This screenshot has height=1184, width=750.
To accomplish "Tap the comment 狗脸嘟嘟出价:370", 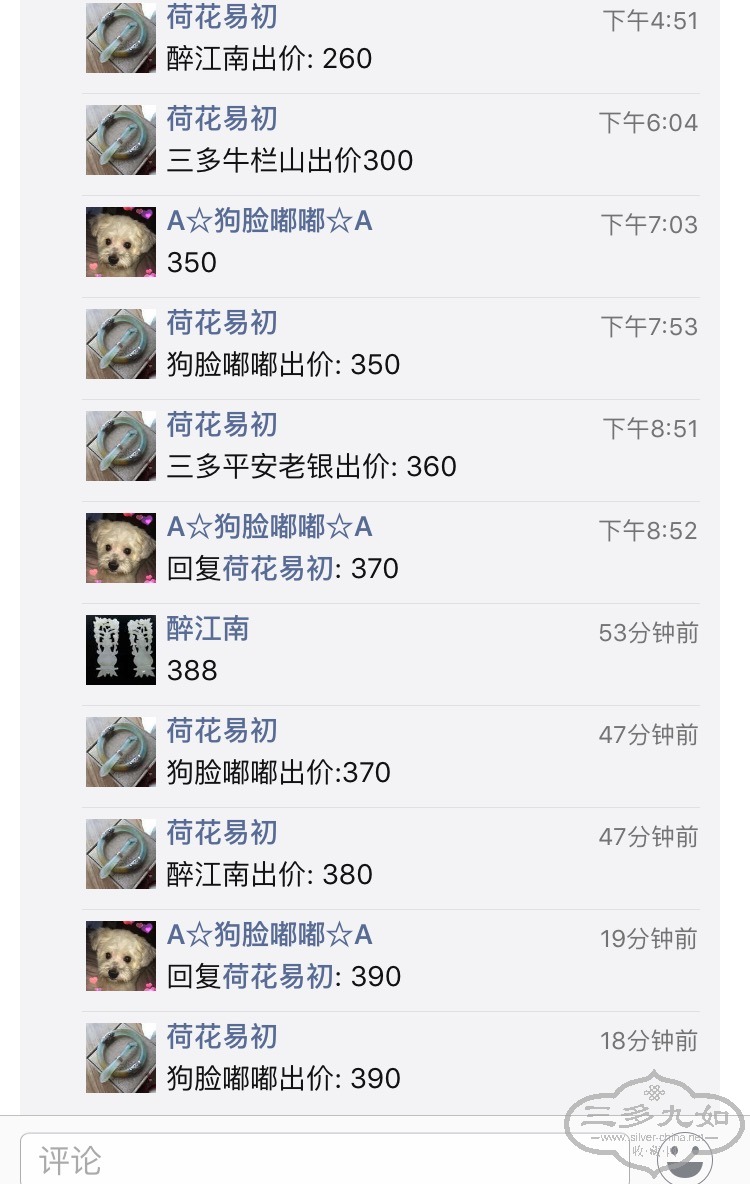I will coord(278,773).
